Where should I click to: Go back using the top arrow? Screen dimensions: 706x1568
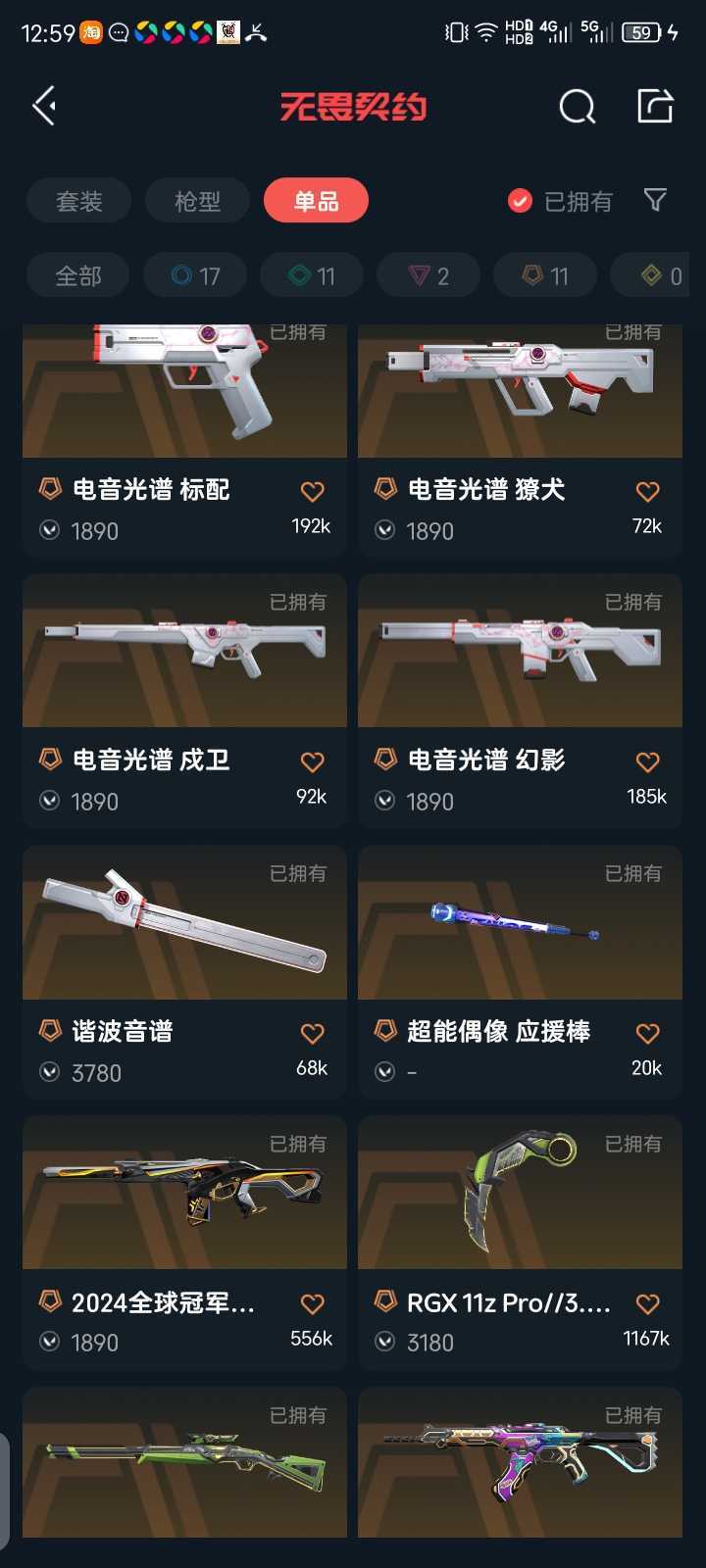[x=44, y=106]
